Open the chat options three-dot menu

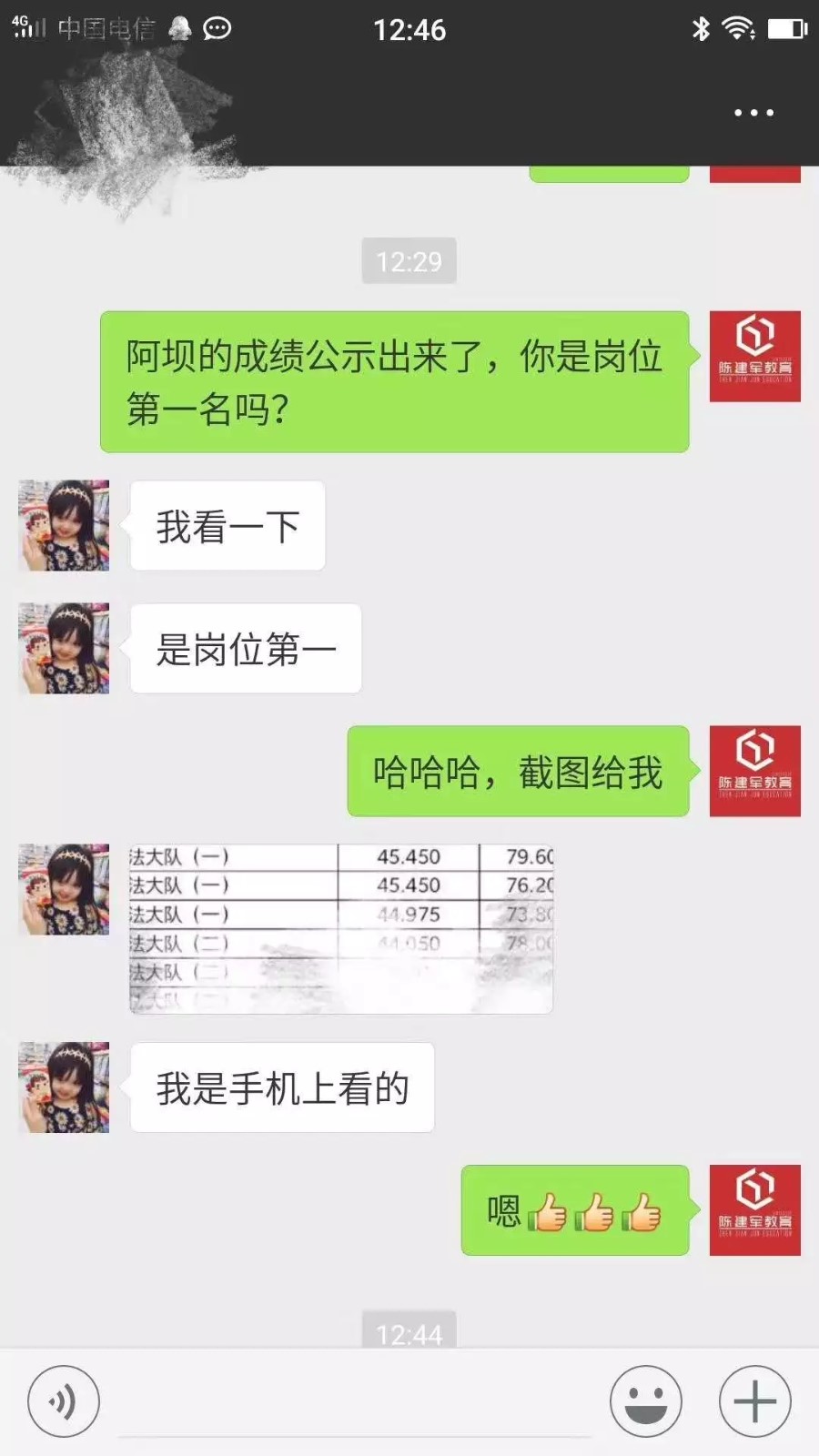(x=753, y=113)
